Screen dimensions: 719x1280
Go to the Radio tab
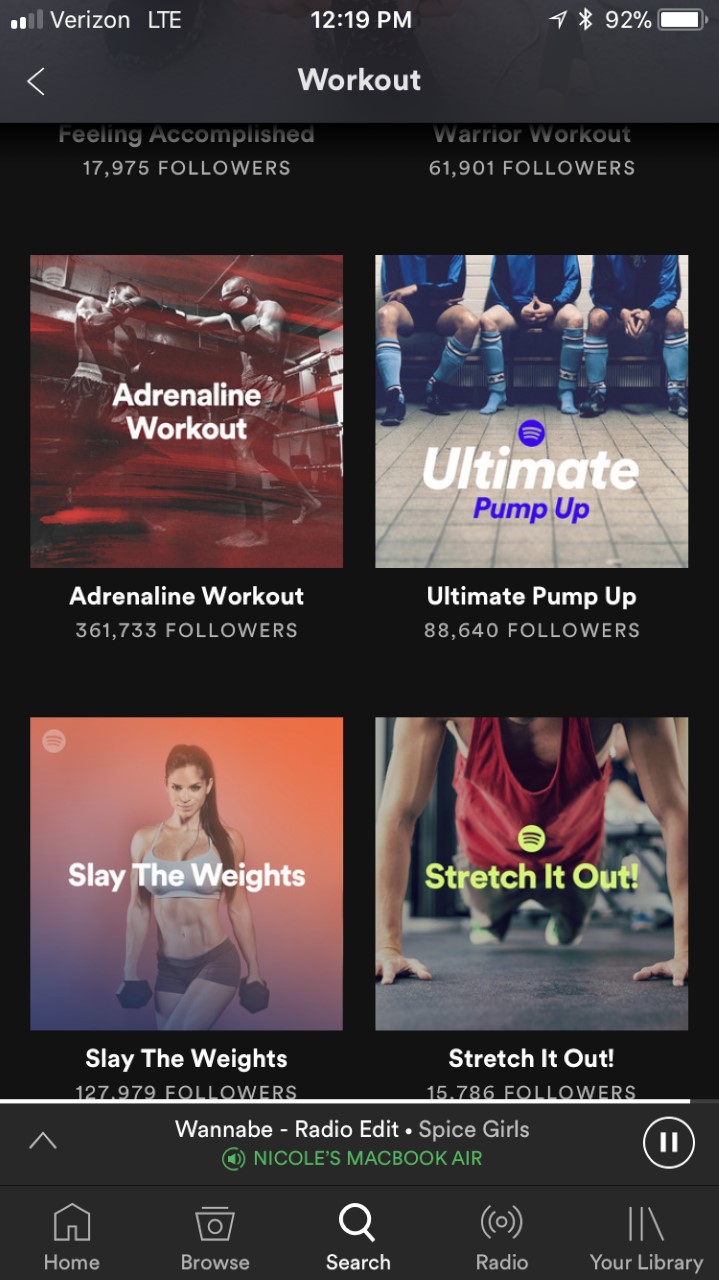[x=502, y=1236]
